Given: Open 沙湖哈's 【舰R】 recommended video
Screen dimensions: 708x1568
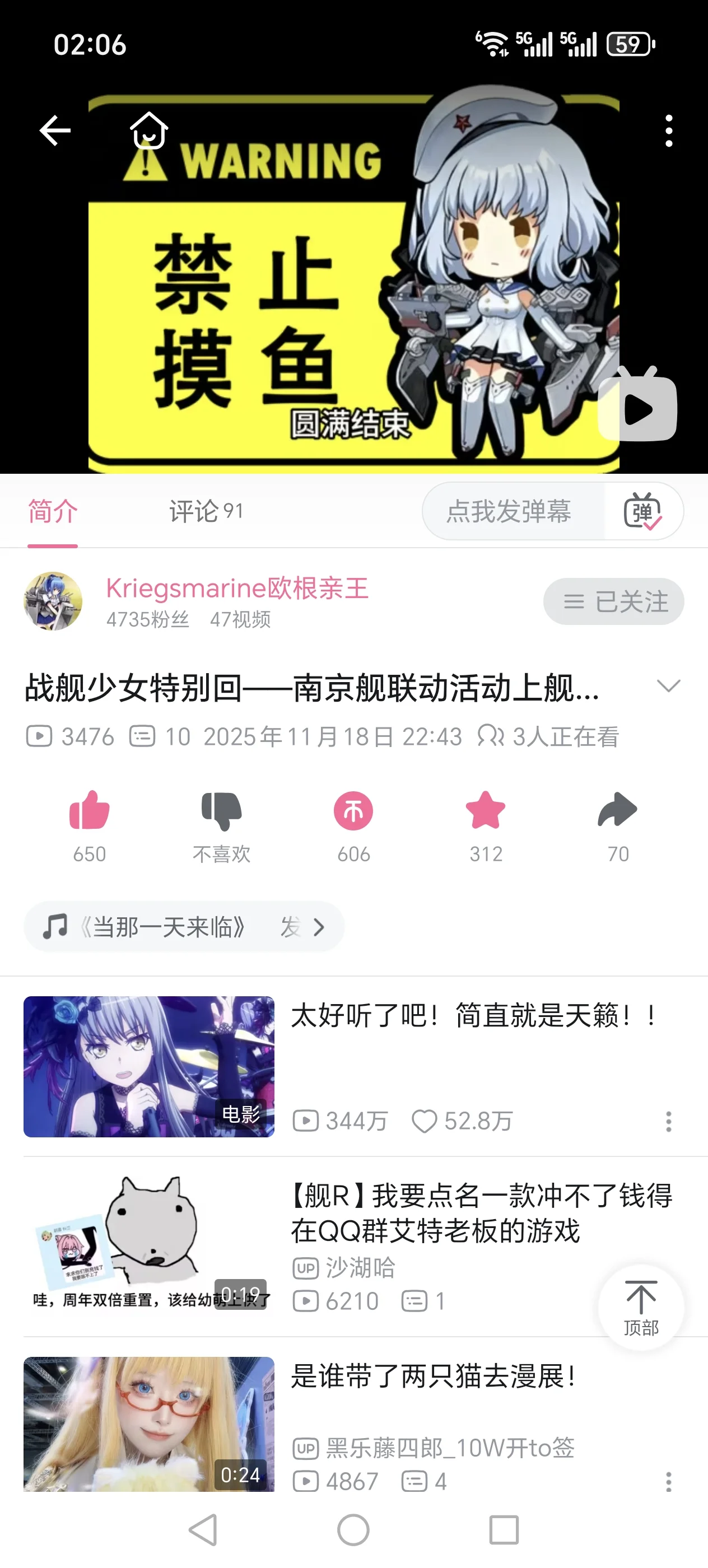Looking at the screenshot, I should point(481,1212).
